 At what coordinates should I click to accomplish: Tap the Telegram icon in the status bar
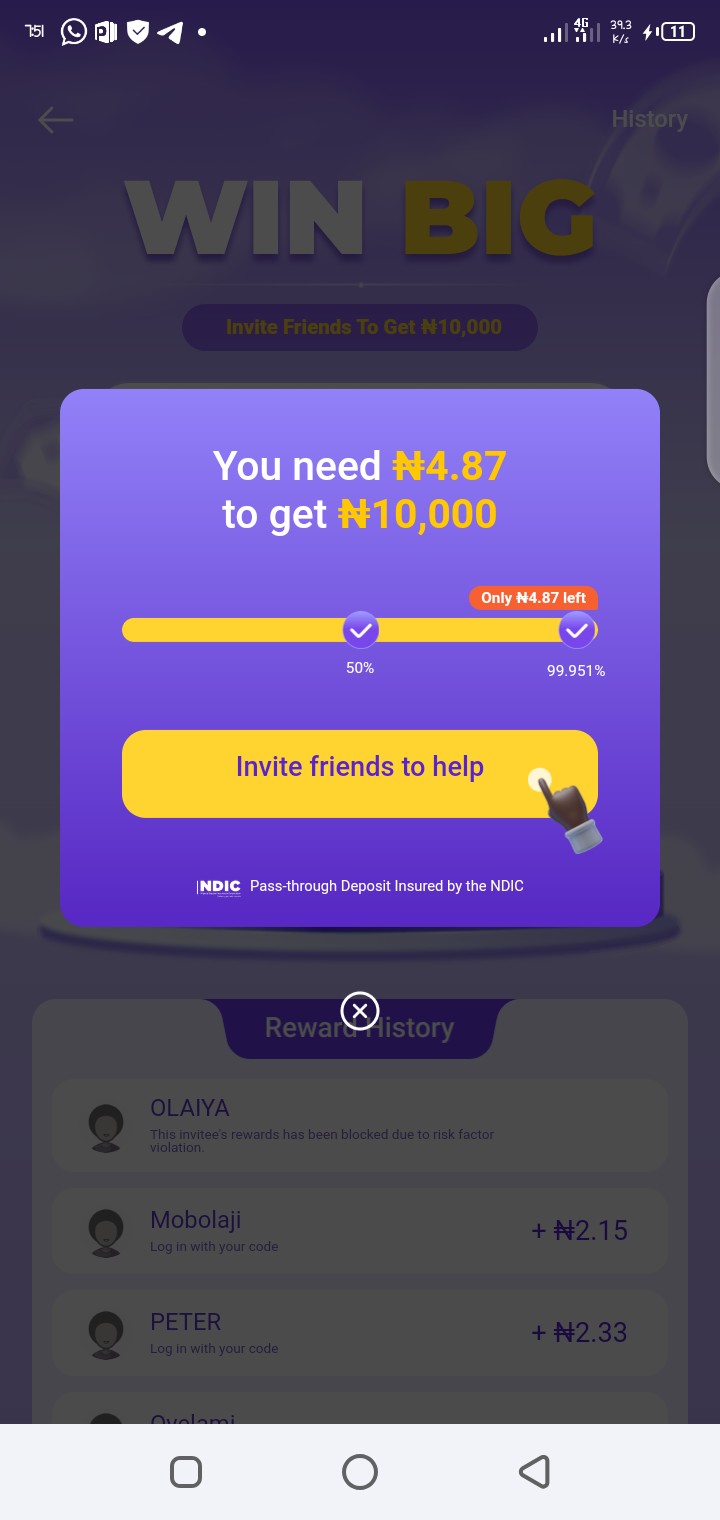click(x=169, y=31)
